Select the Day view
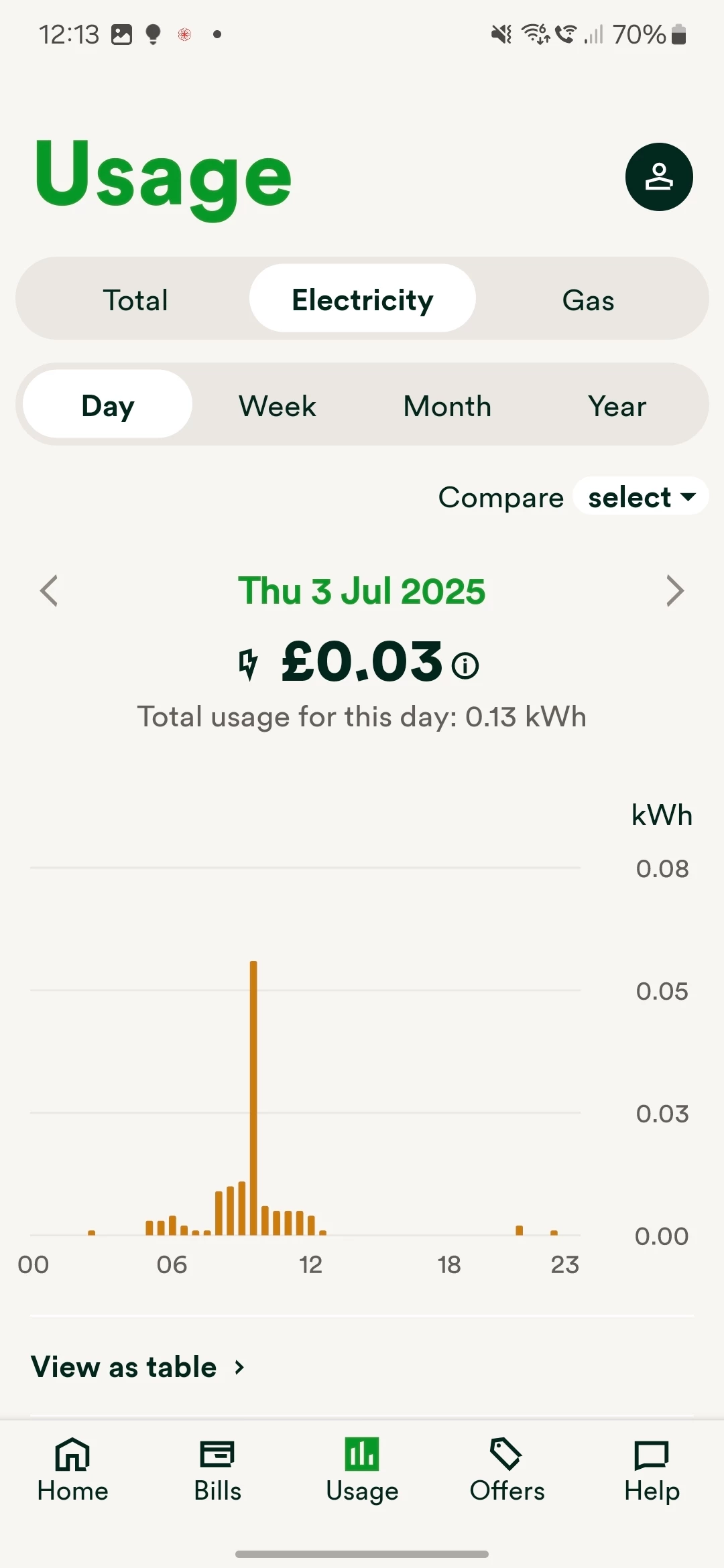Viewport: 724px width, 1568px height. click(107, 405)
